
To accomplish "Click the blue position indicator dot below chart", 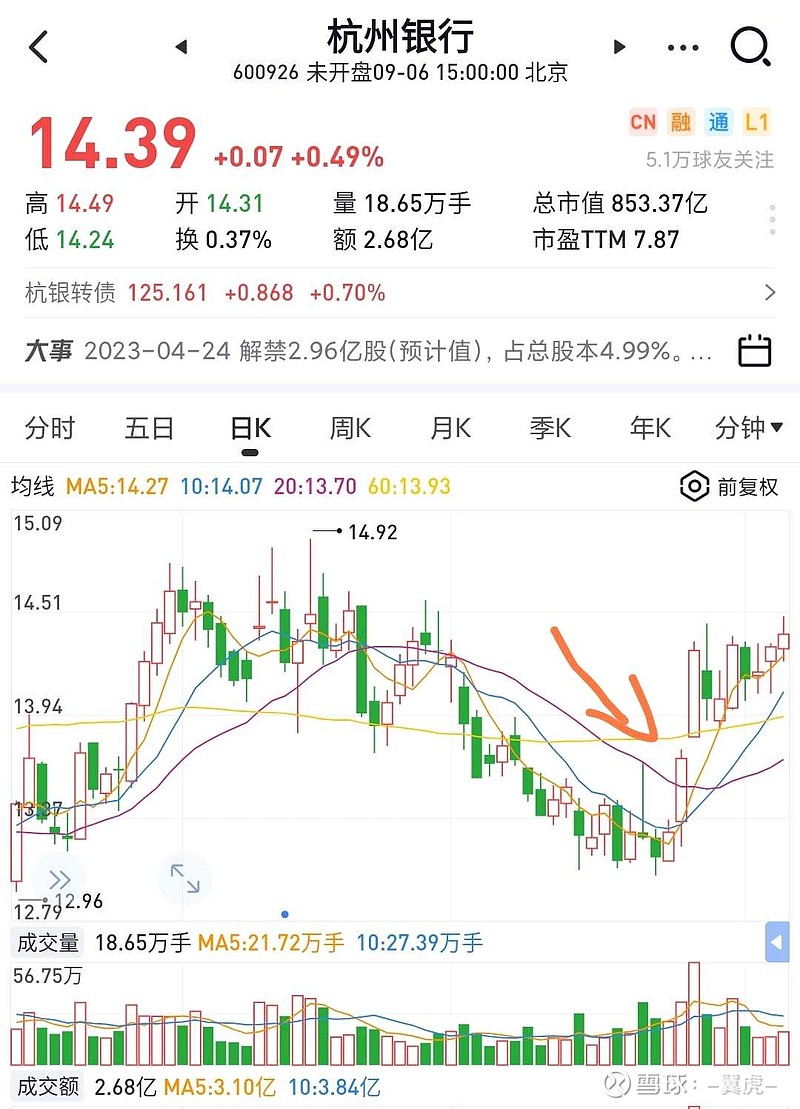I will tap(286, 913).
